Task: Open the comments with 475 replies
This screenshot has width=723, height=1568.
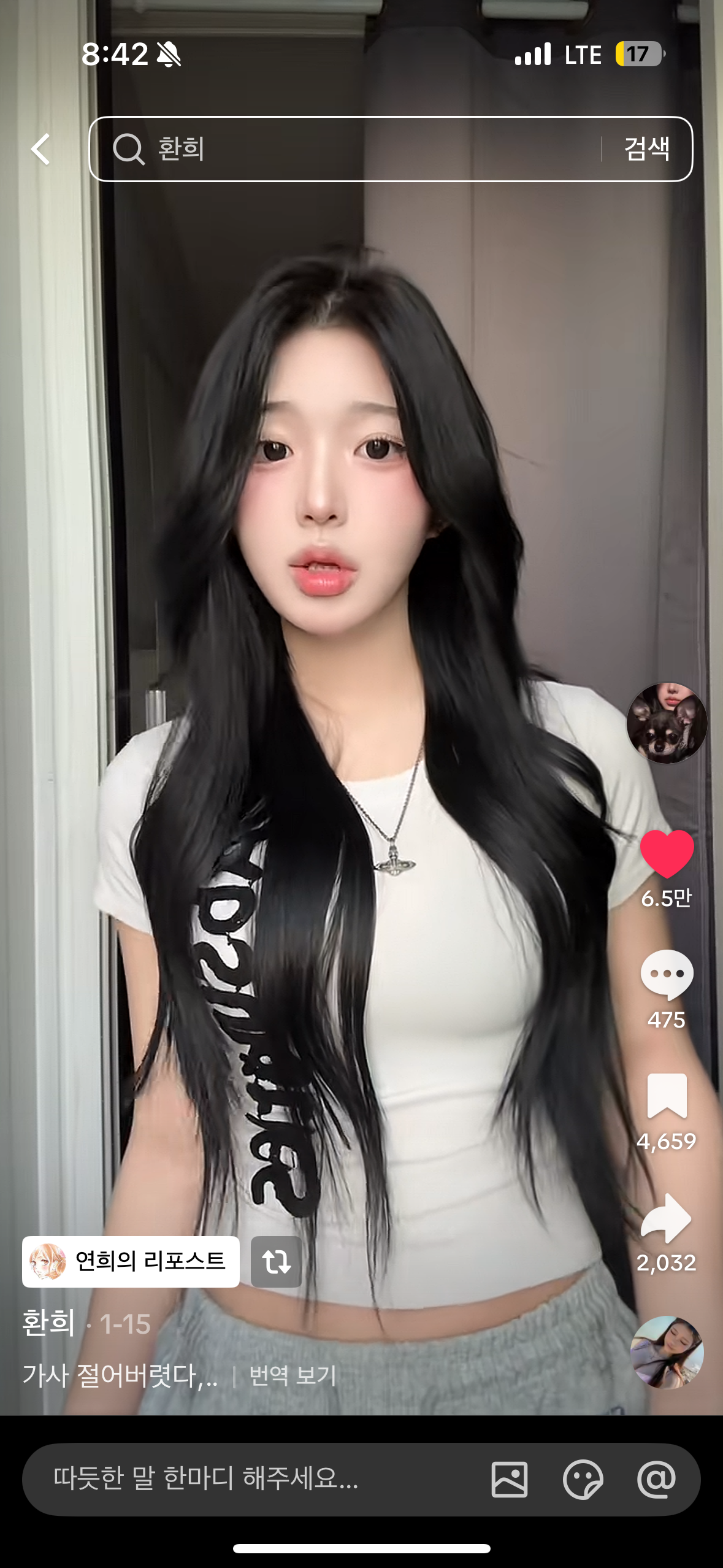Action: 667,975
